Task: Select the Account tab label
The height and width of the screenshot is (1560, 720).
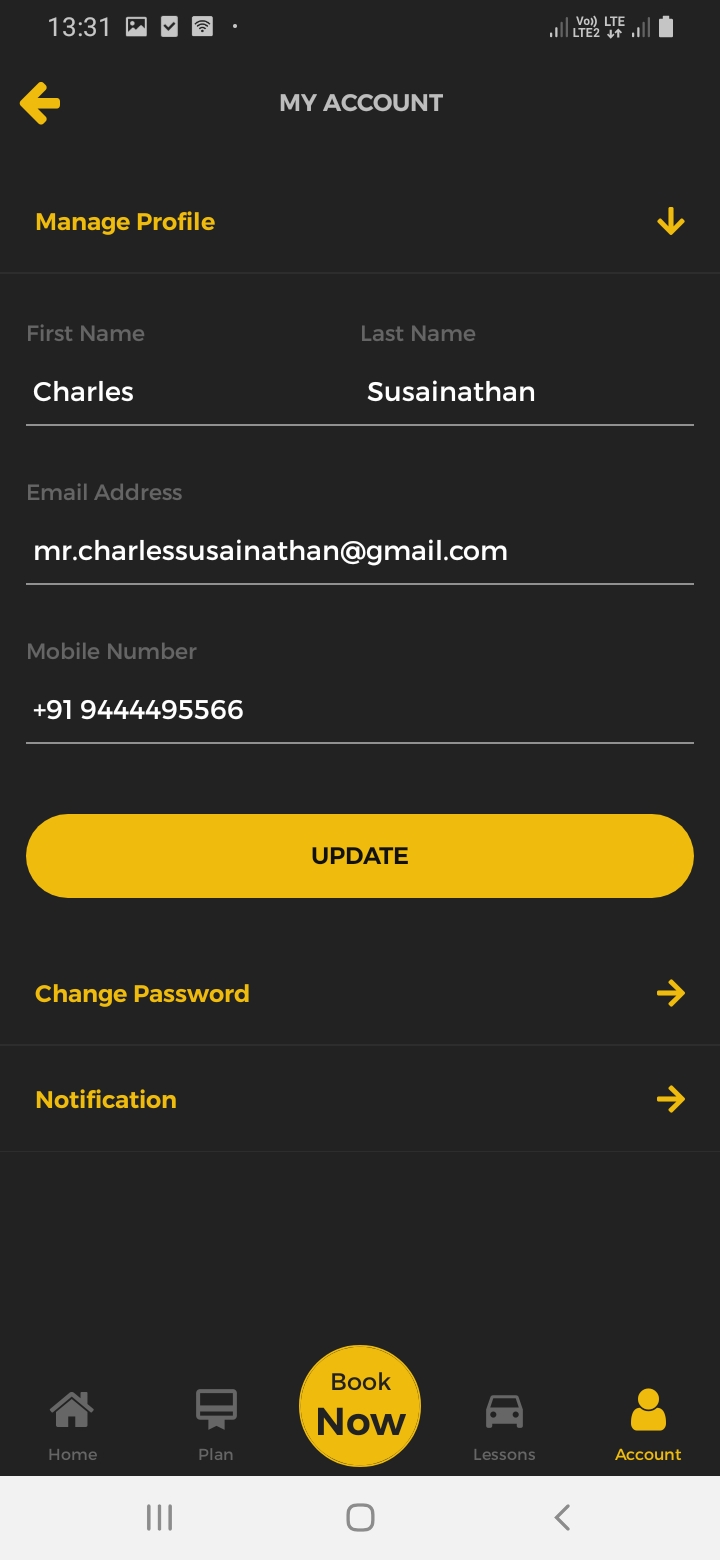Action: (647, 1455)
